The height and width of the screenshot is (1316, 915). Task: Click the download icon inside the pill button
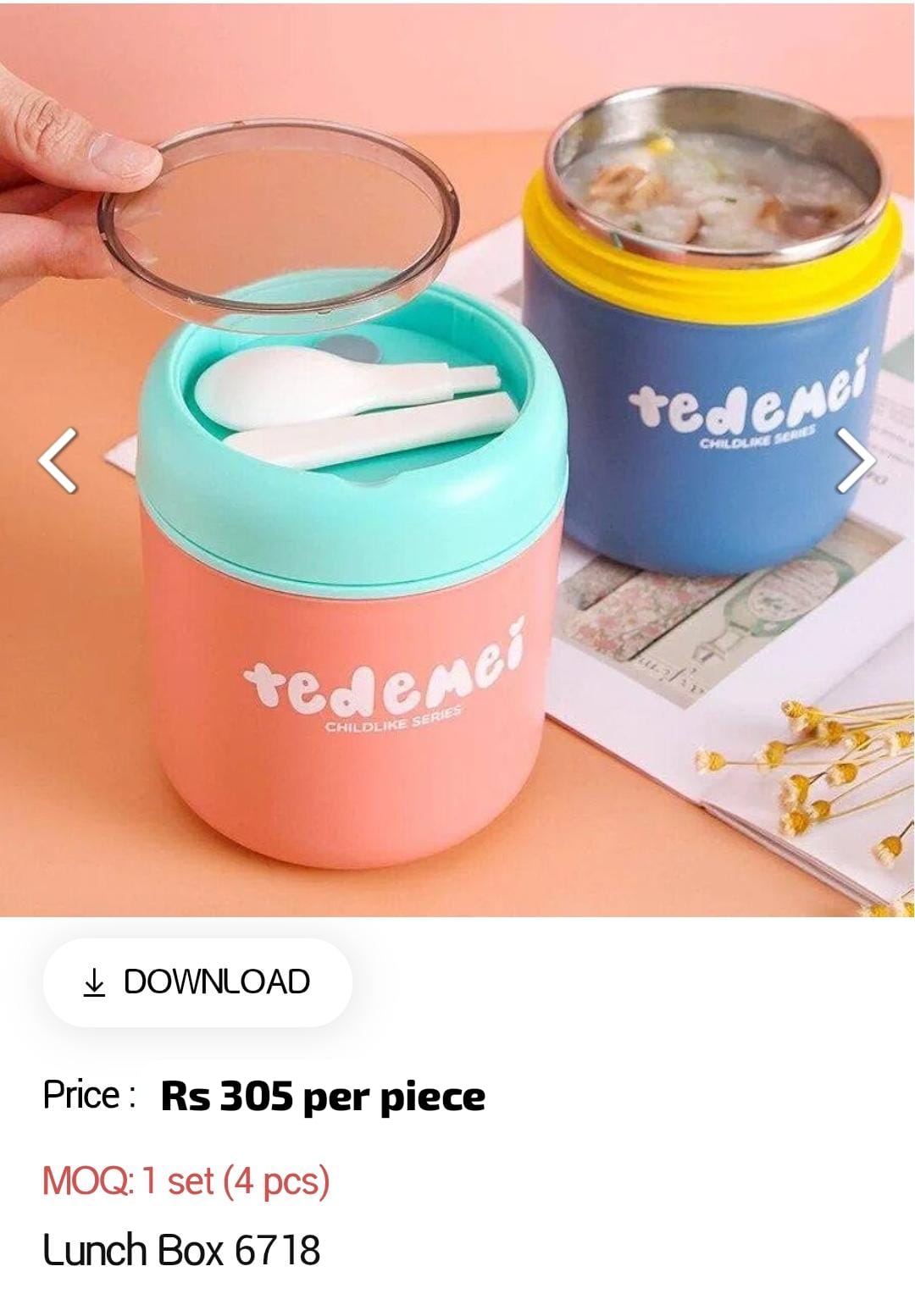click(96, 981)
